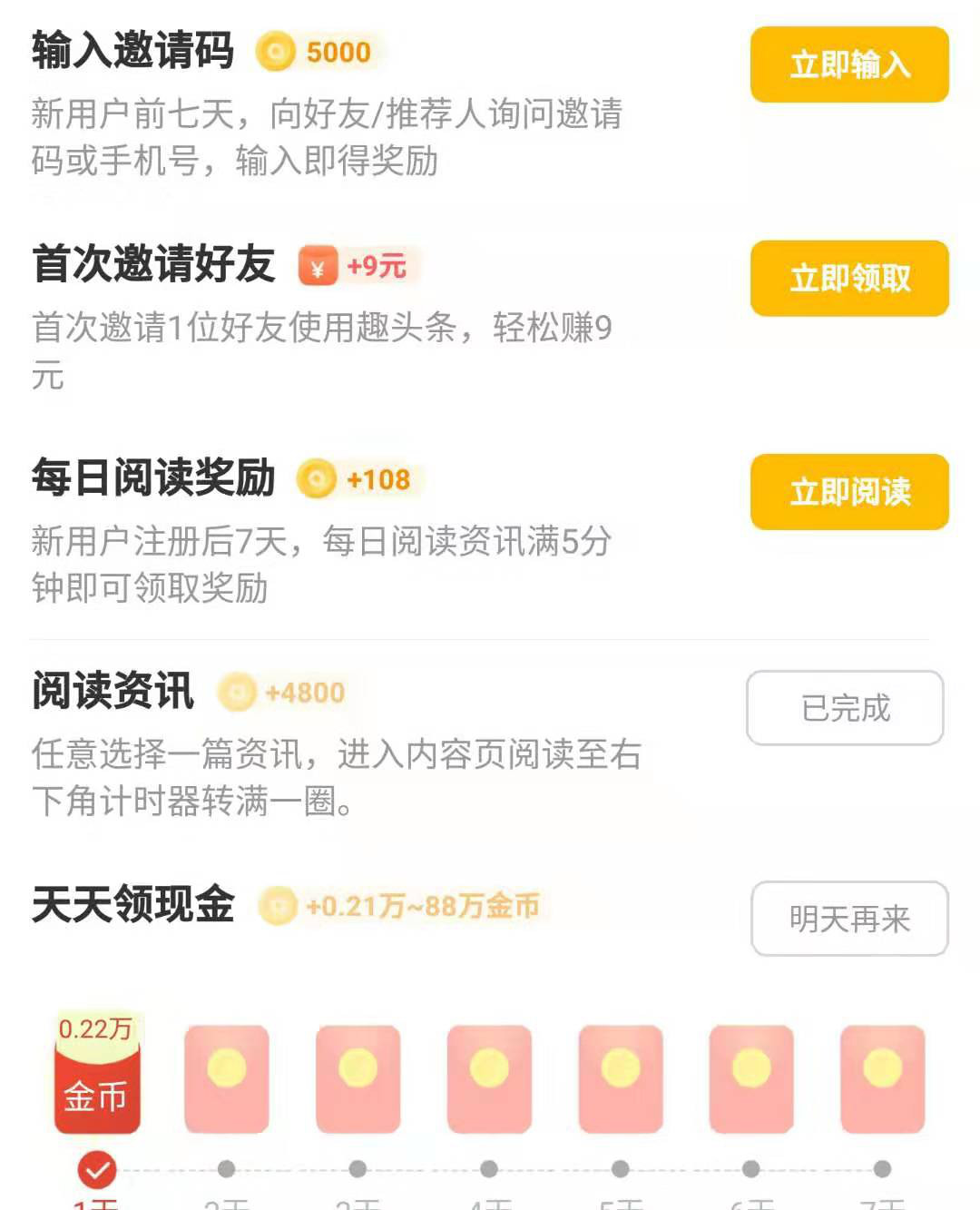This screenshot has height=1210, width=980.
Task: Click the 0.22万 label above day 1 envelope
Action: [x=95, y=1028]
